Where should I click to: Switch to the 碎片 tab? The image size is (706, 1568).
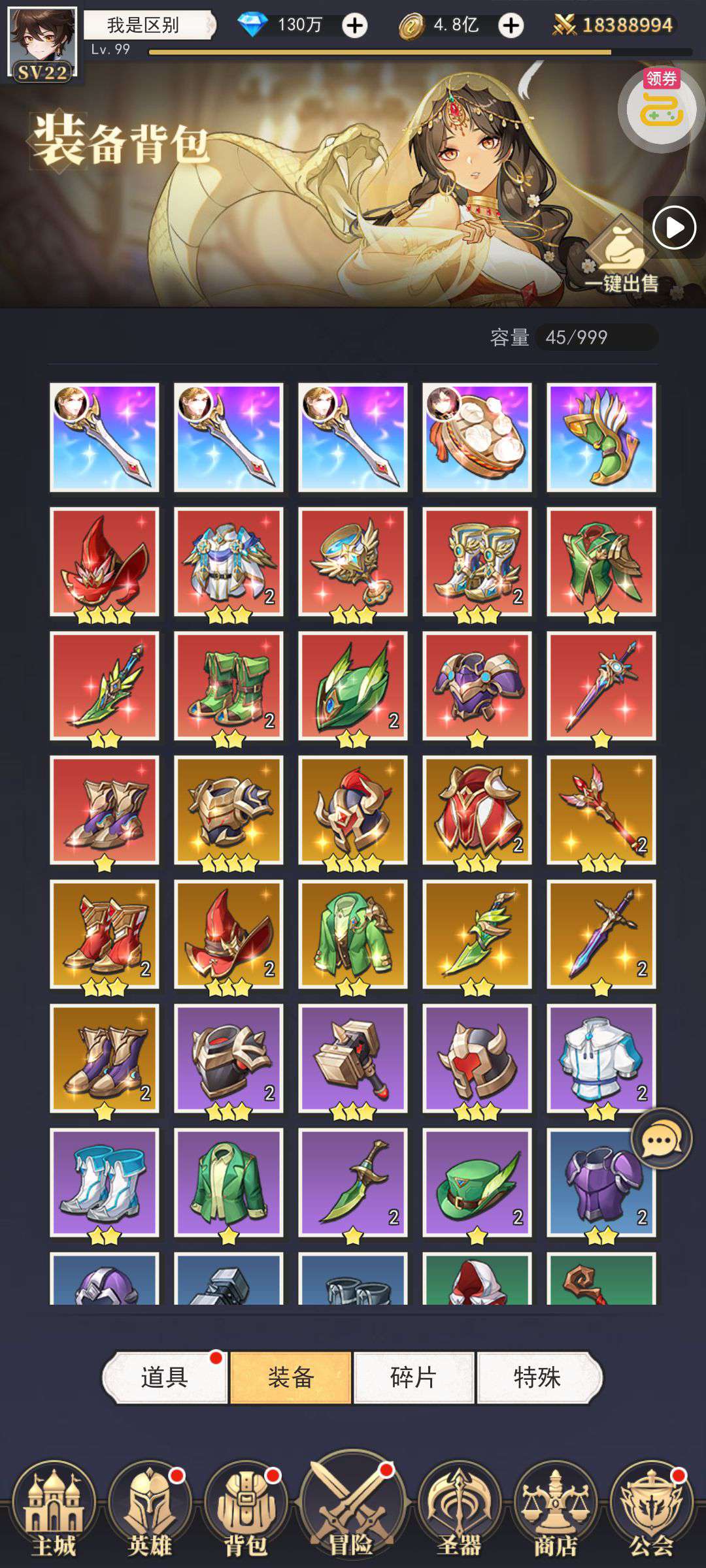tap(414, 1377)
